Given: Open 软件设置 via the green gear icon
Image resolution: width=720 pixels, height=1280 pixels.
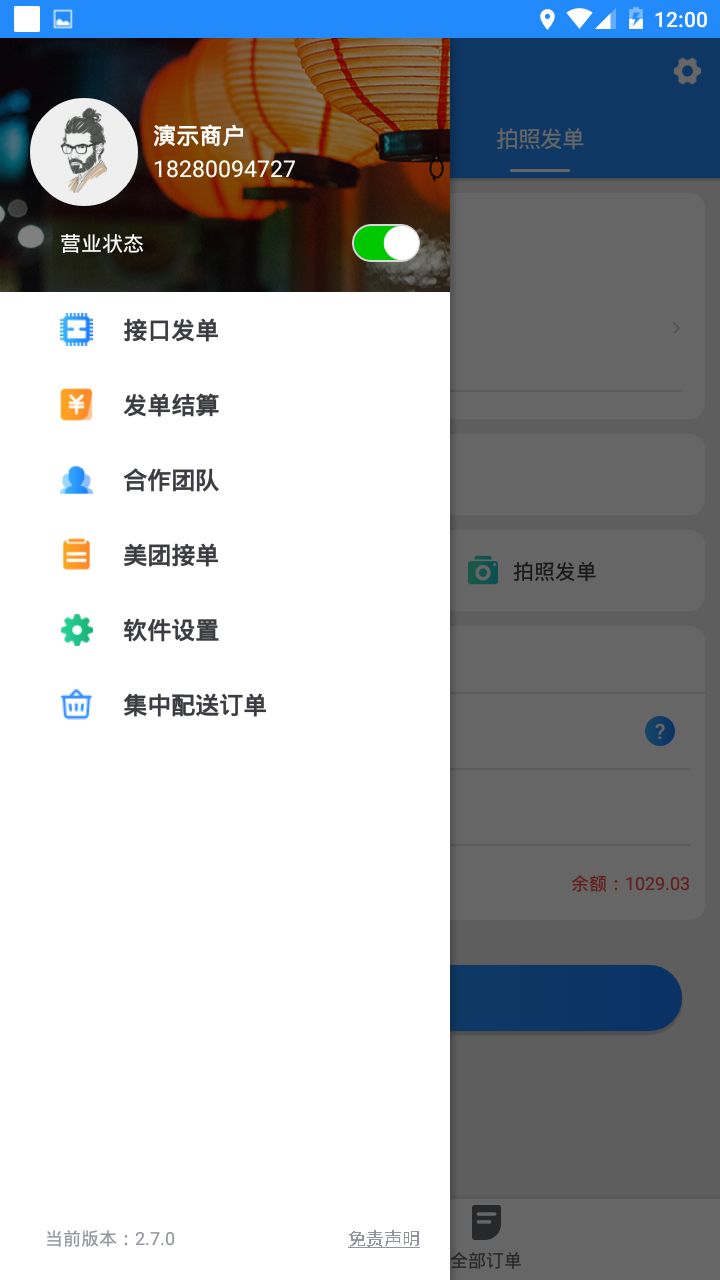Looking at the screenshot, I should tap(76, 629).
